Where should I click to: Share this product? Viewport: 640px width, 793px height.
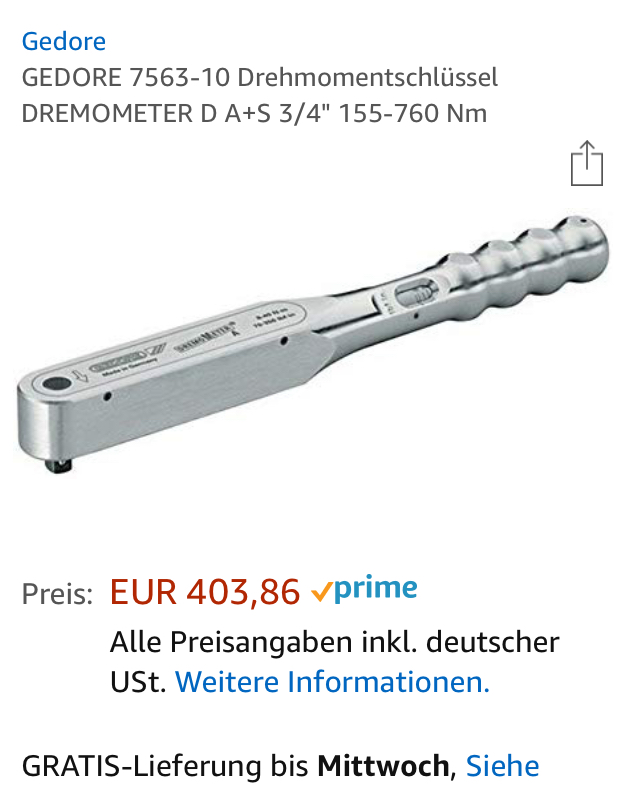pyautogui.click(x=587, y=164)
